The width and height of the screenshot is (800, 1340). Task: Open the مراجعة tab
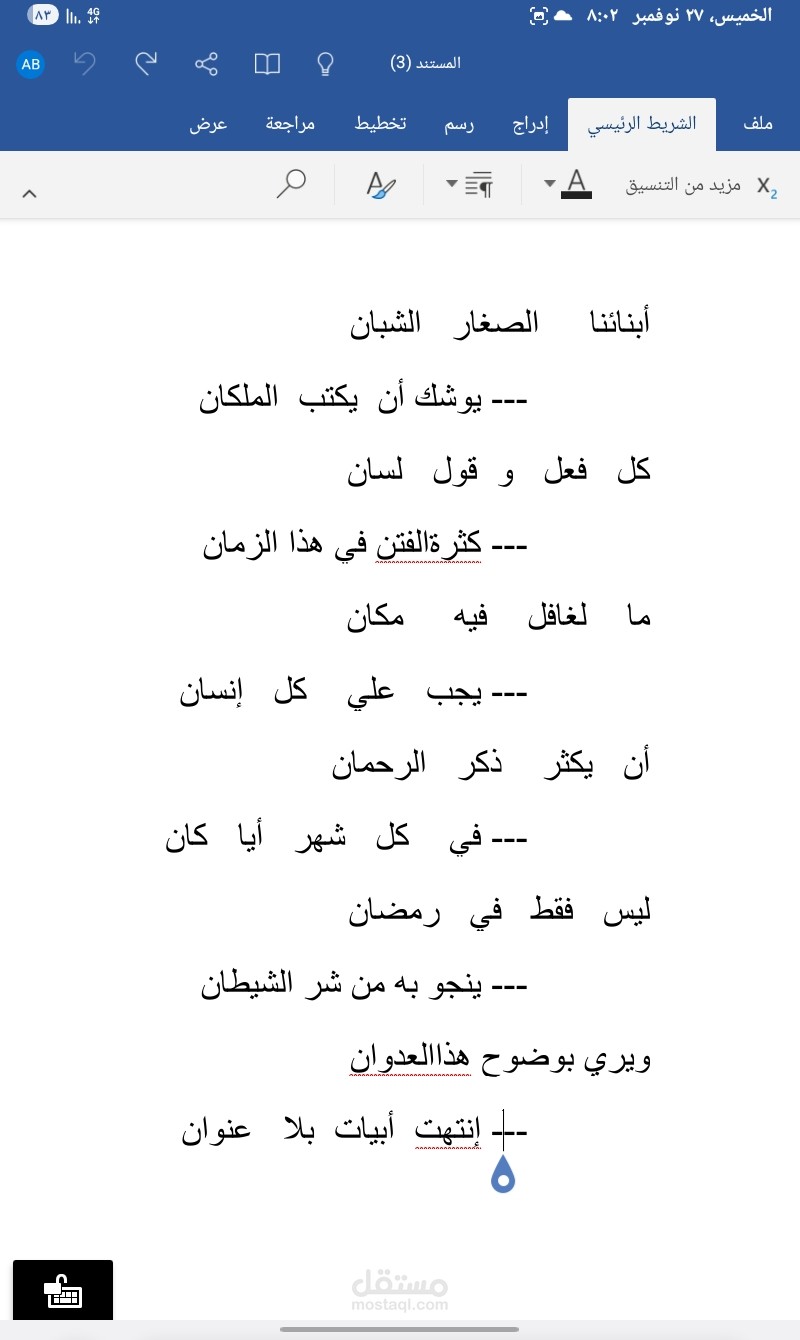290,123
